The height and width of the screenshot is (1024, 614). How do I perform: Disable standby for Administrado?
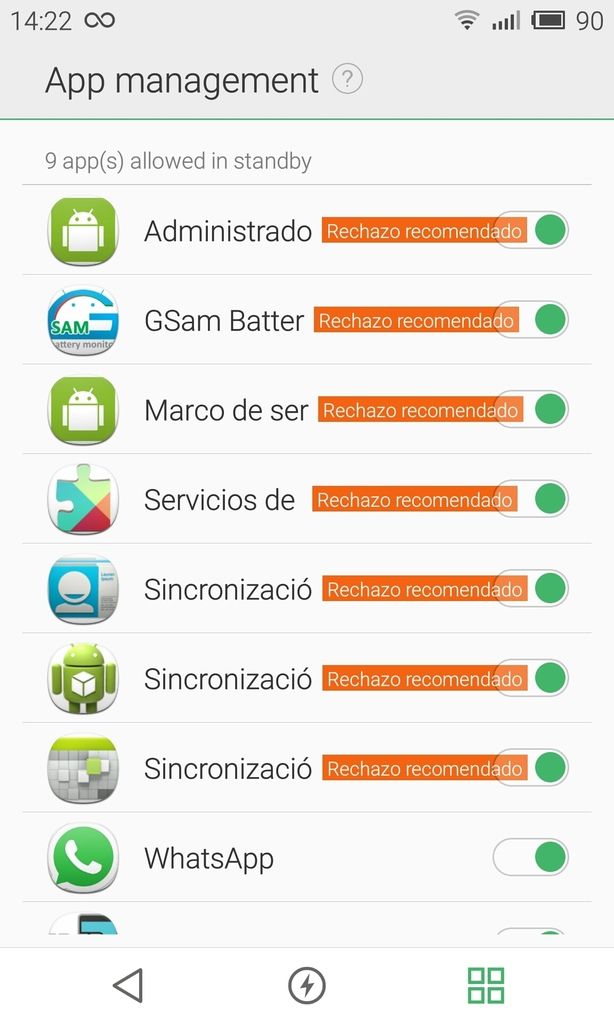(x=532, y=231)
